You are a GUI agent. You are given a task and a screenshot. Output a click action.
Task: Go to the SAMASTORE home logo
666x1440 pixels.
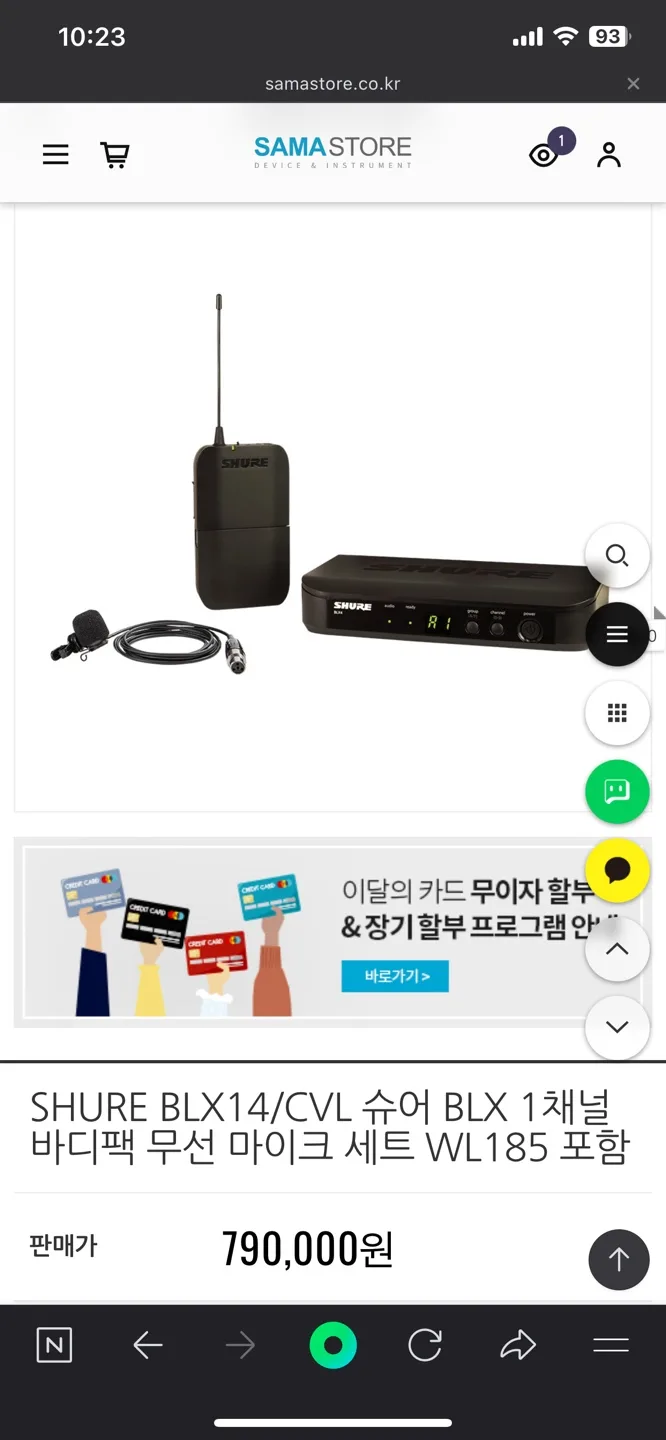332,152
